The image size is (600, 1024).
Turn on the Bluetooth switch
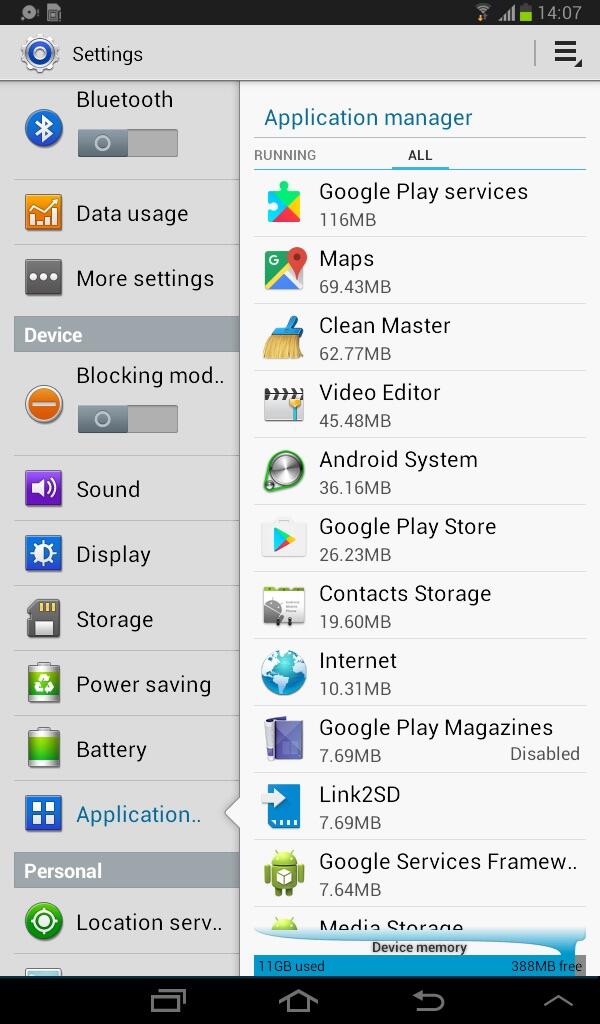coord(128,143)
